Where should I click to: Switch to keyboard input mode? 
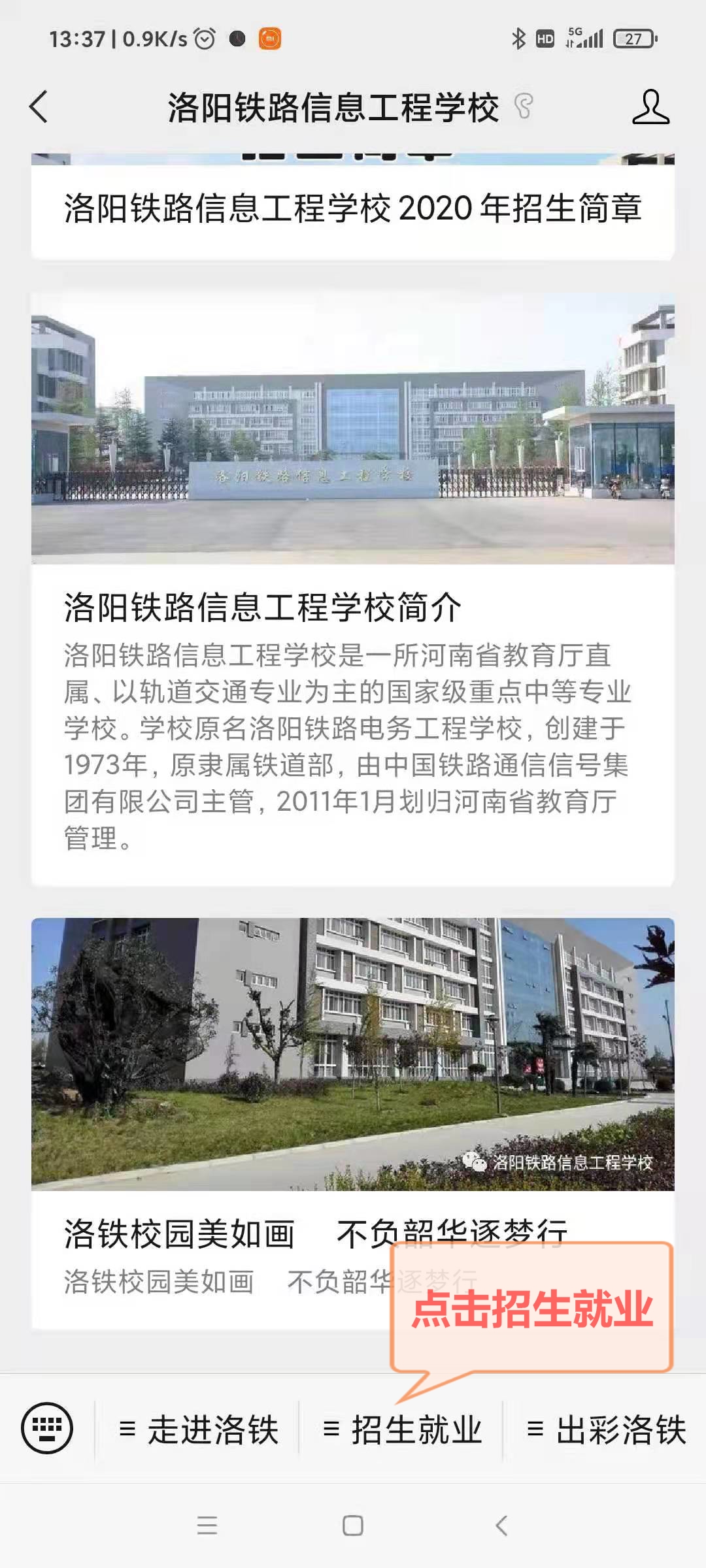[x=47, y=1428]
